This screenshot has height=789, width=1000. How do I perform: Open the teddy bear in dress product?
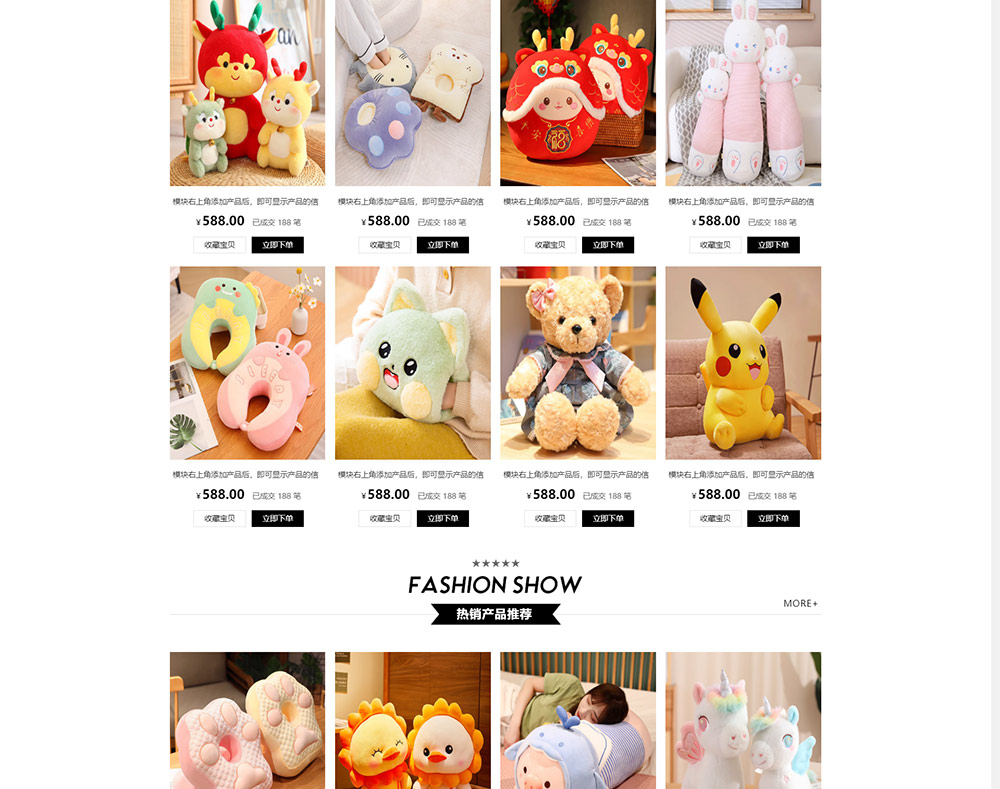[x=578, y=362]
